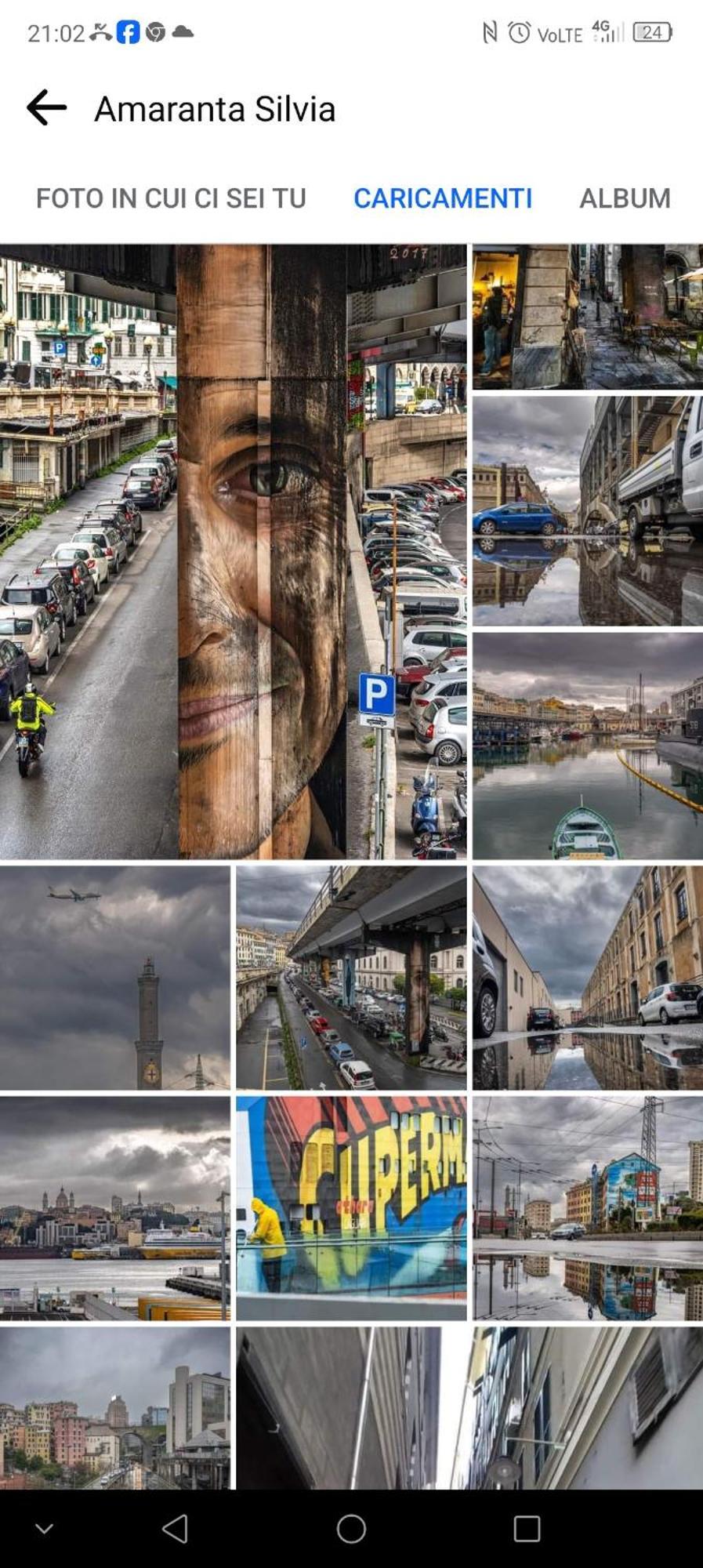The height and width of the screenshot is (1568, 703).
Task: Open the harbor with green boat photo
Action: coord(587,746)
